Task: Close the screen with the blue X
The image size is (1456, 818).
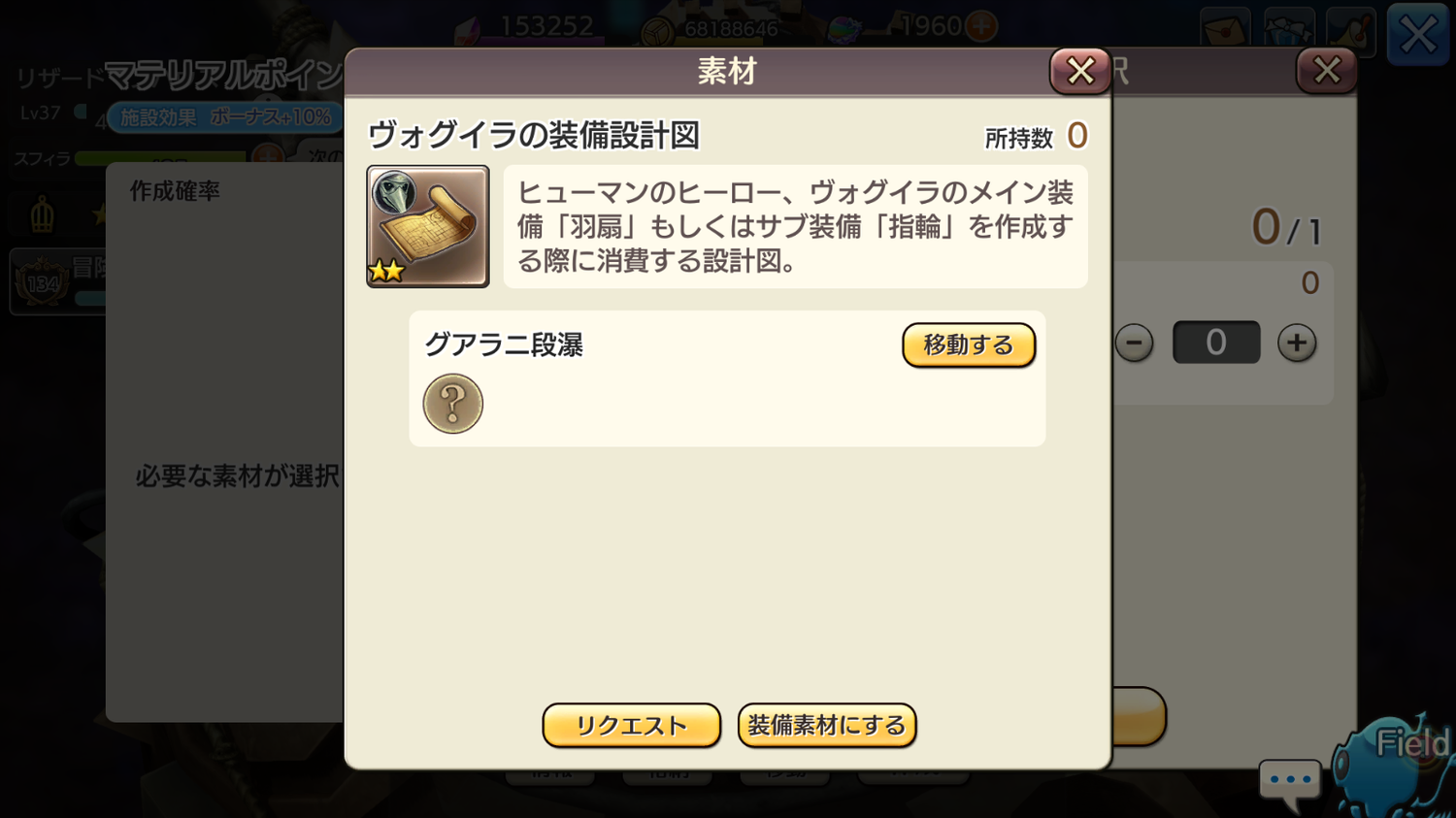Action: [1417, 35]
